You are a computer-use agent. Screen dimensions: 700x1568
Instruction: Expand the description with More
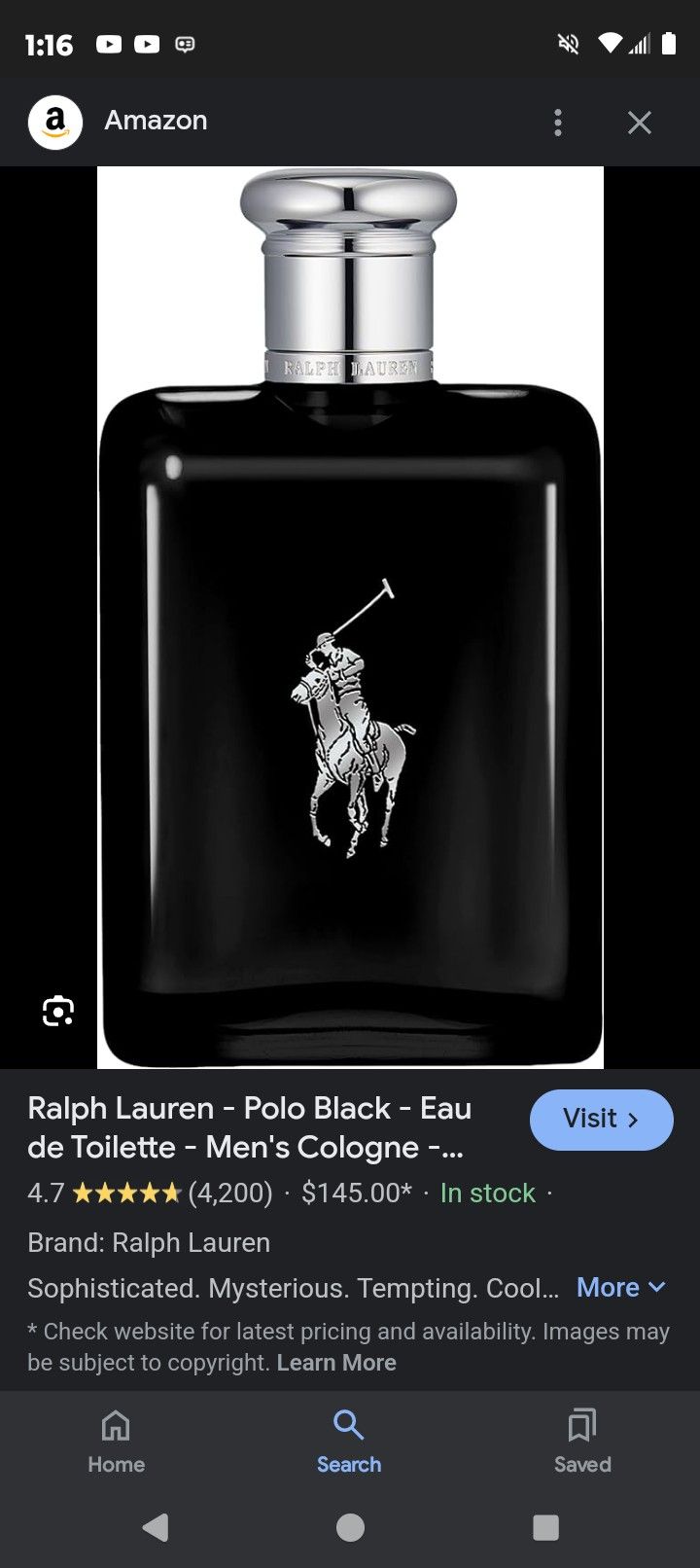(x=621, y=1287)
